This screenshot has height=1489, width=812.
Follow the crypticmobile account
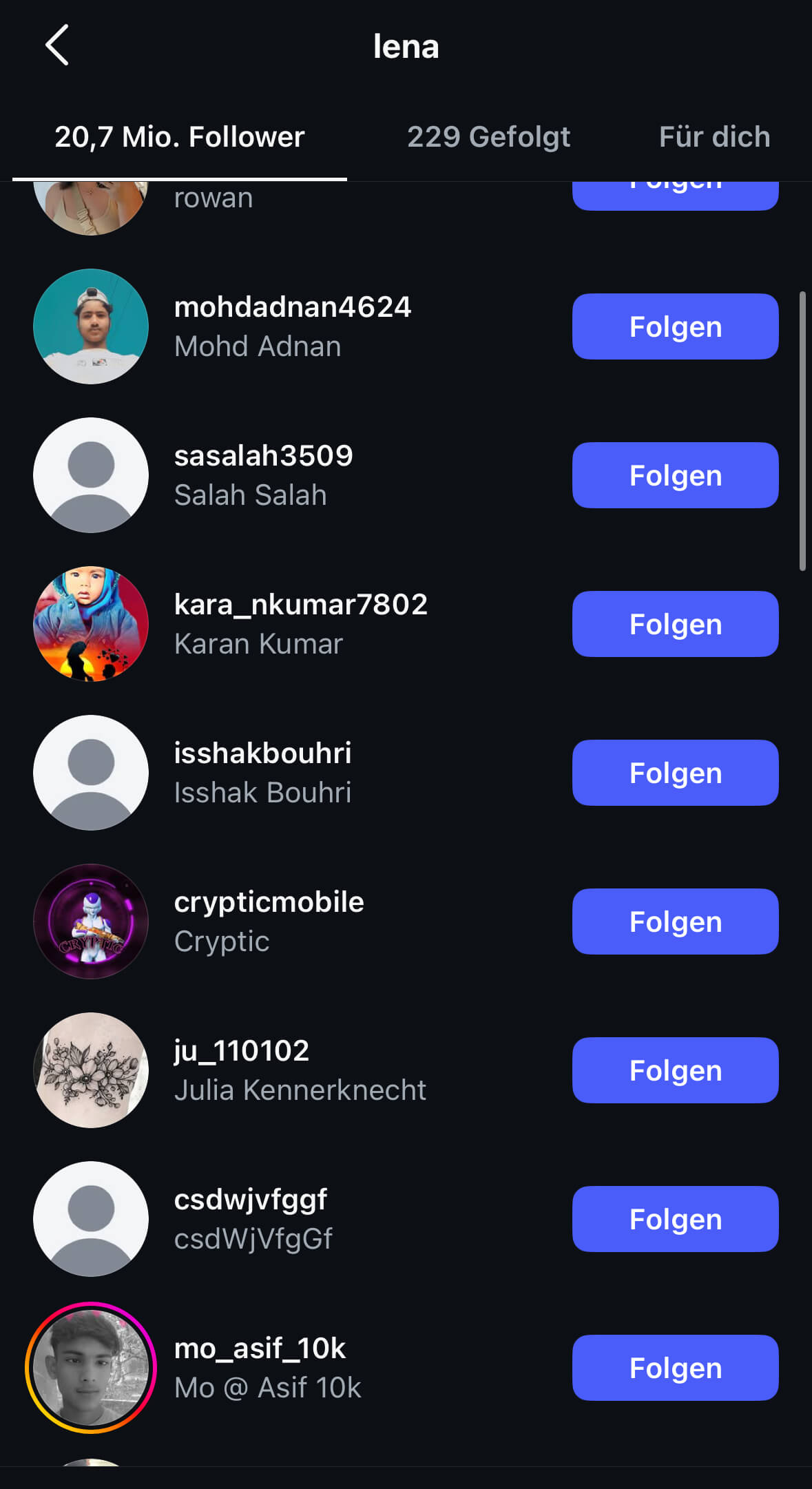click(675, 921)
